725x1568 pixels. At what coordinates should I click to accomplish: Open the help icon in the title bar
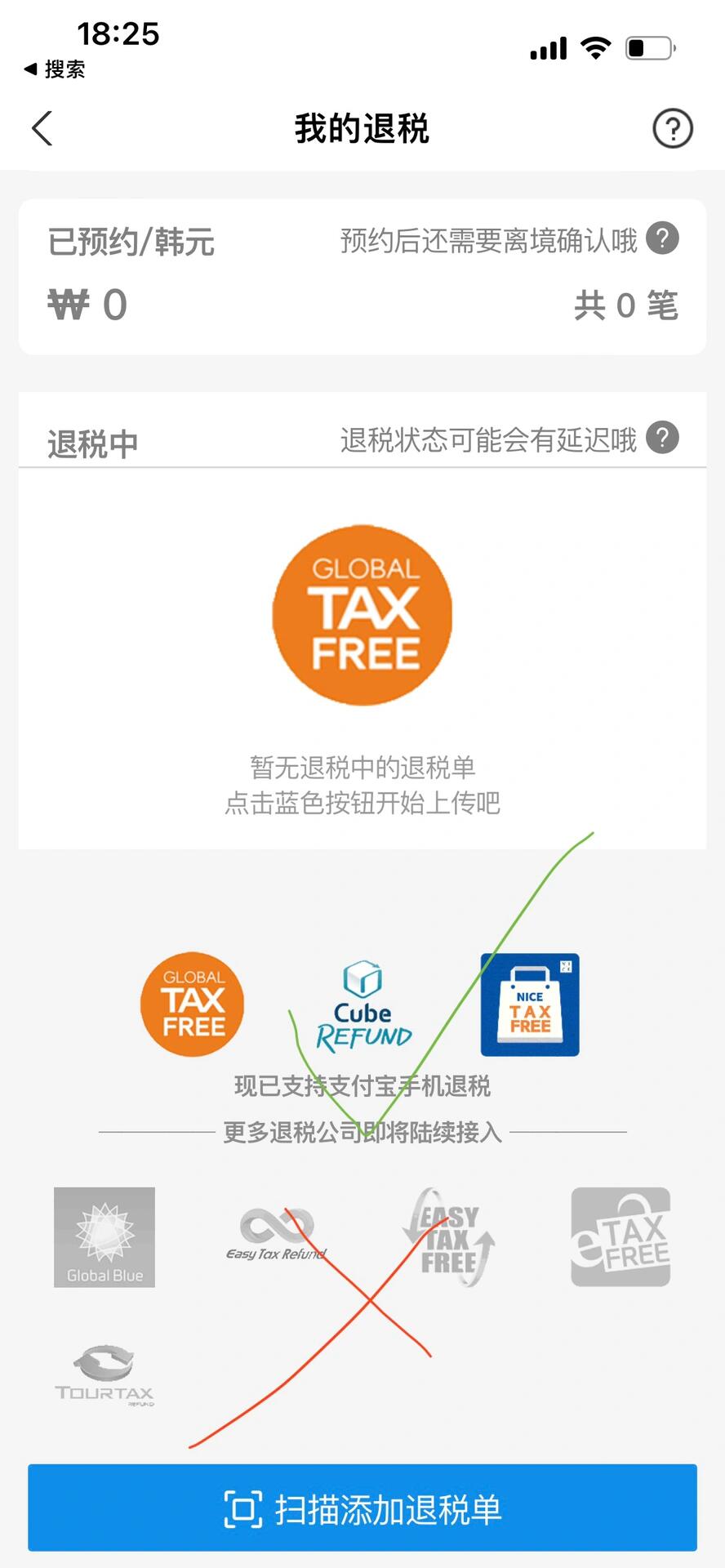[673, 128]
